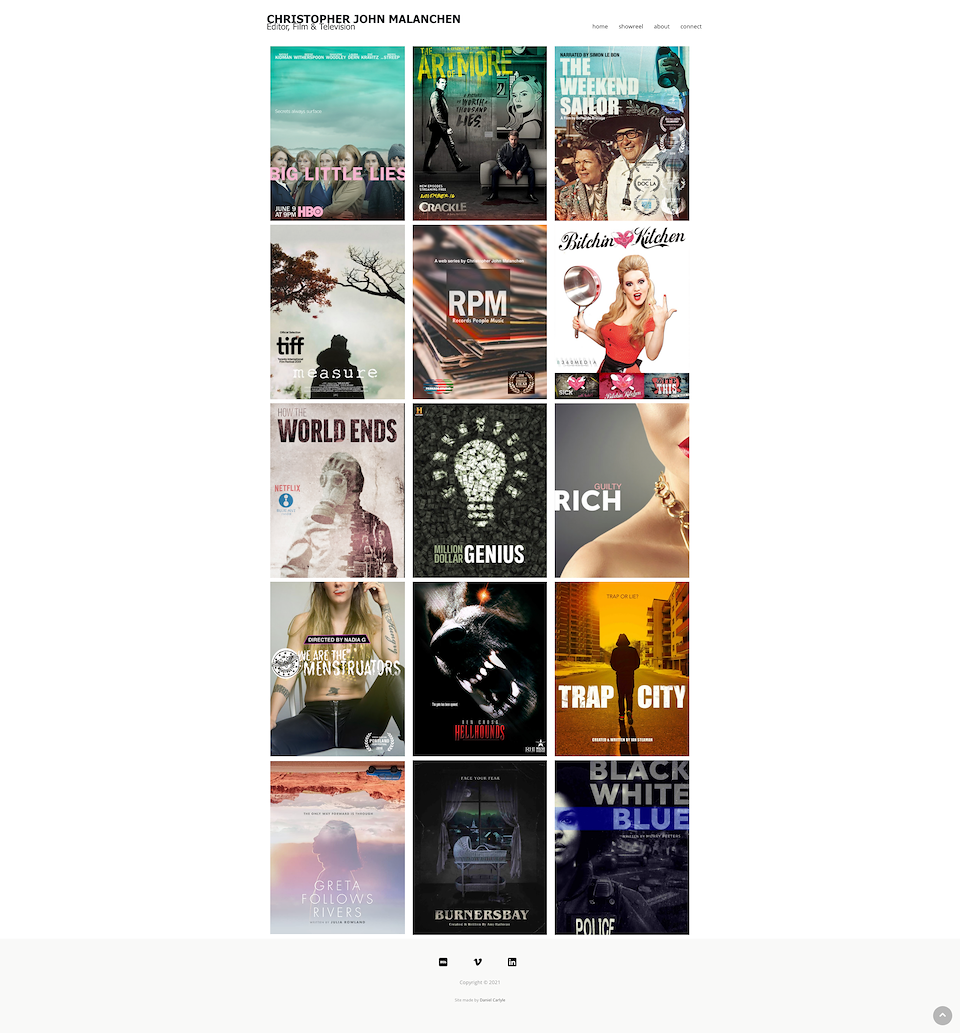Open How the World Ends poster
The image size is (960, 1033).
pos(338,490)
